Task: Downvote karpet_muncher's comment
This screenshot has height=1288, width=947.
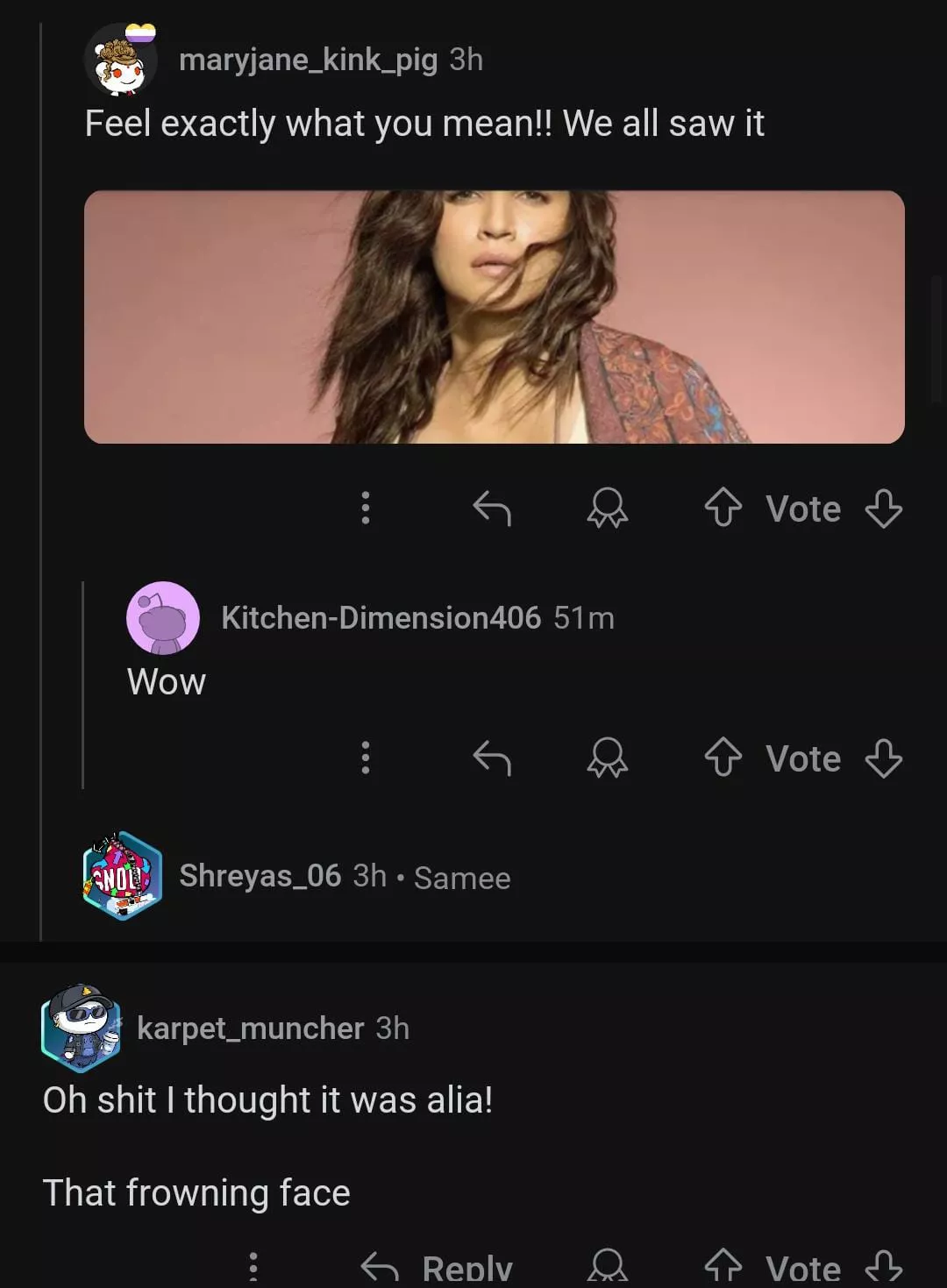Action: (x=883, y=1266)
